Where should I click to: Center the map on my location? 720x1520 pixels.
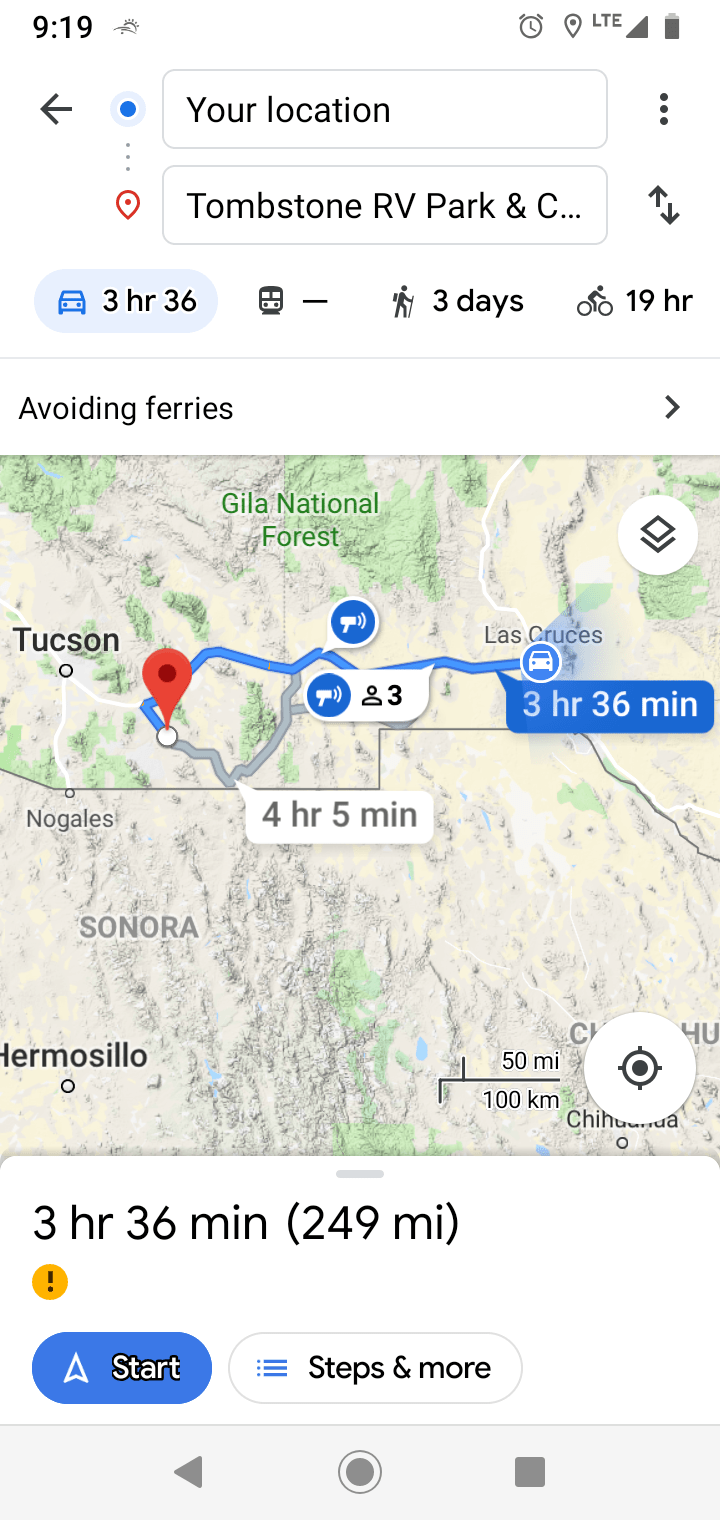click(640, 1068)
